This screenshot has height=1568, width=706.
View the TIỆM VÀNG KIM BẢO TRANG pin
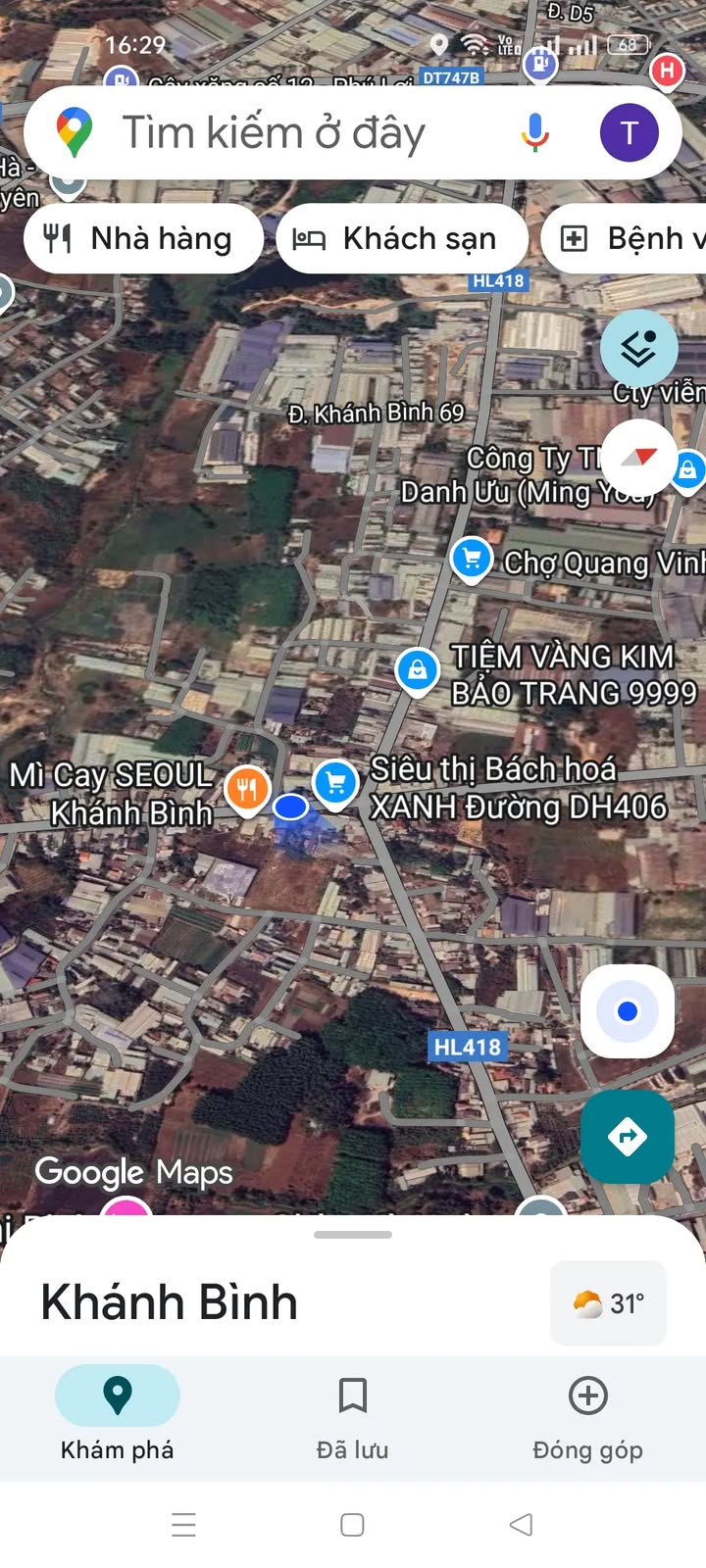[417, 671]
